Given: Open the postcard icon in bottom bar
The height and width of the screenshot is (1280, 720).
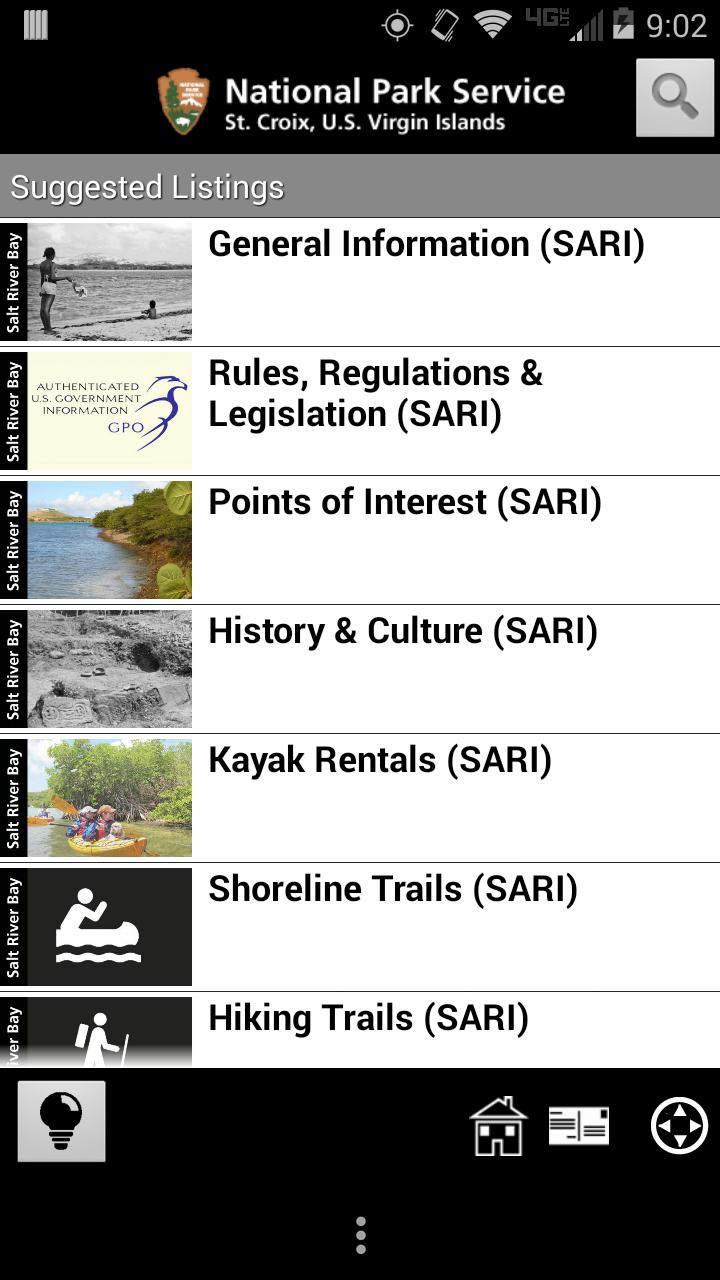Looking at the screenshot, I should (579, 1127).
